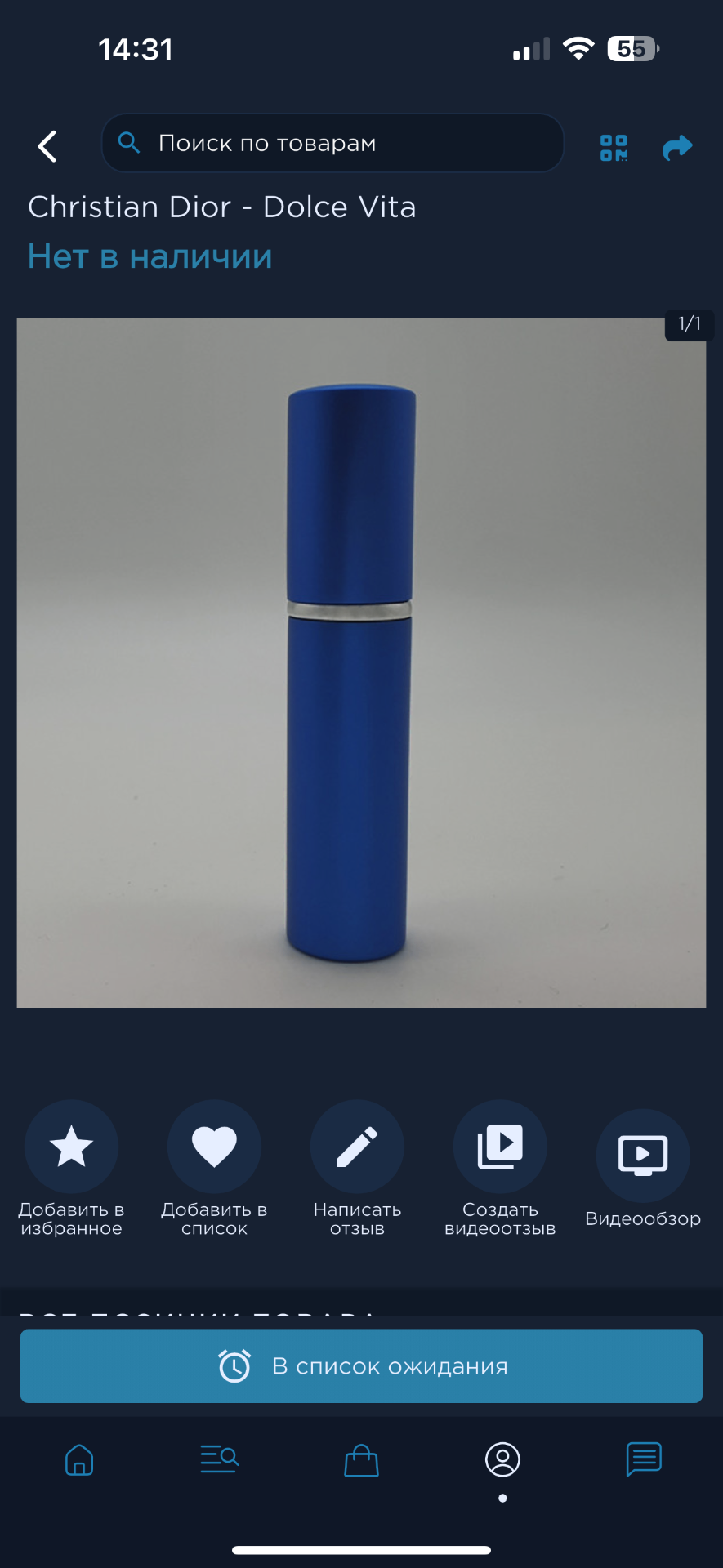Add to waitlist via 'В список ожидания'
This screenshot has height=1568, width=723.
[x=361, y=1366]
